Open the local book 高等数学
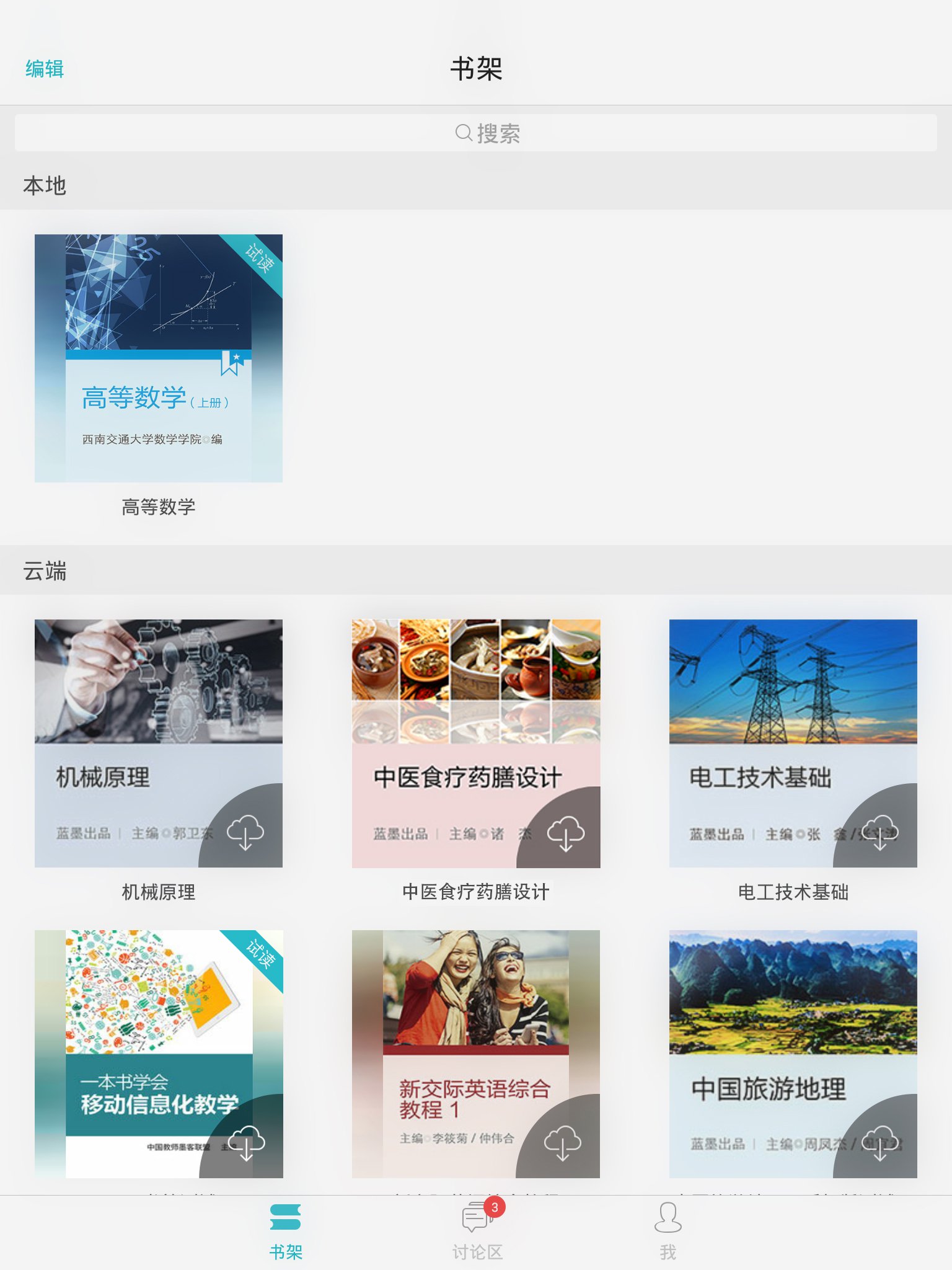Viewport: 952px width, 1270px height. (159, 358)
